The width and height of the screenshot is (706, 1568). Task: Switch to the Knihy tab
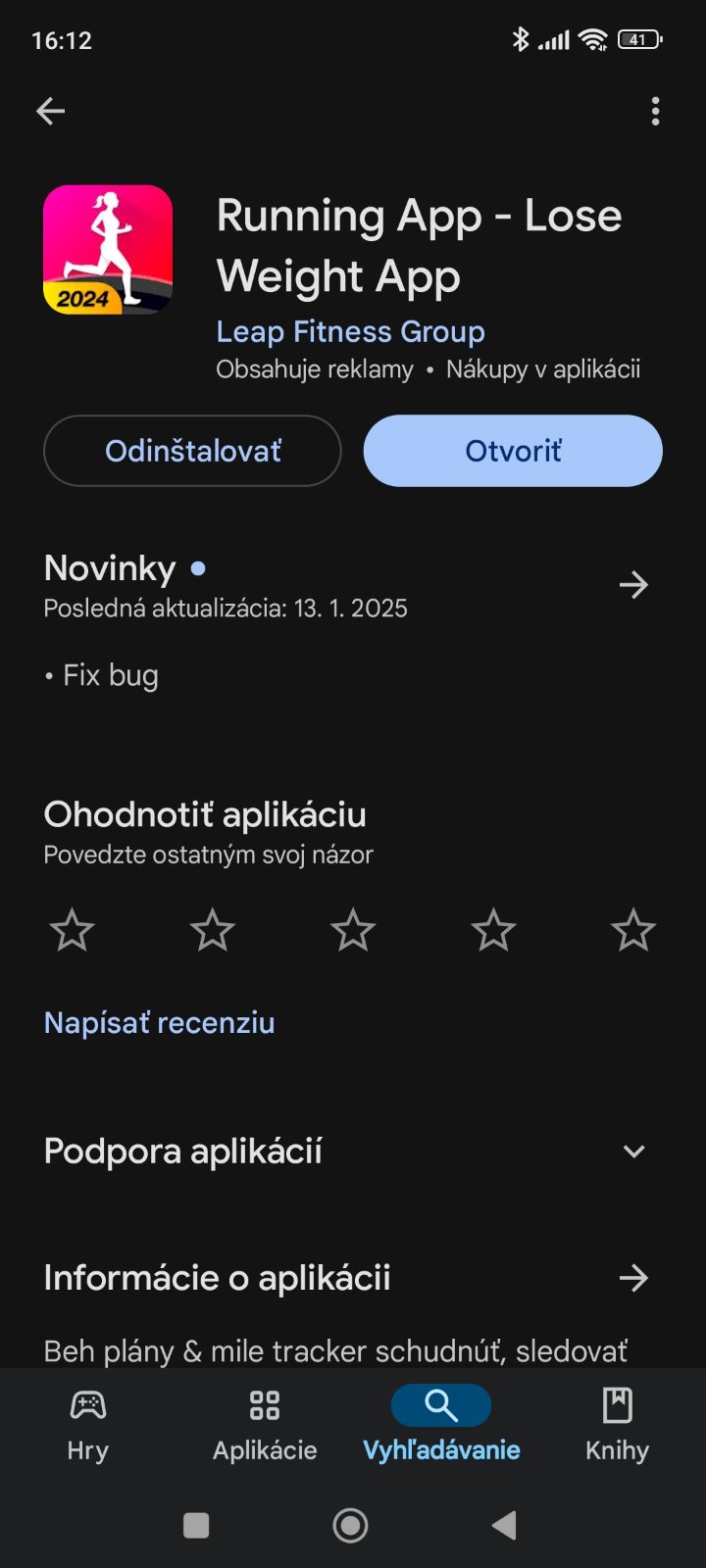point(617,1423)
